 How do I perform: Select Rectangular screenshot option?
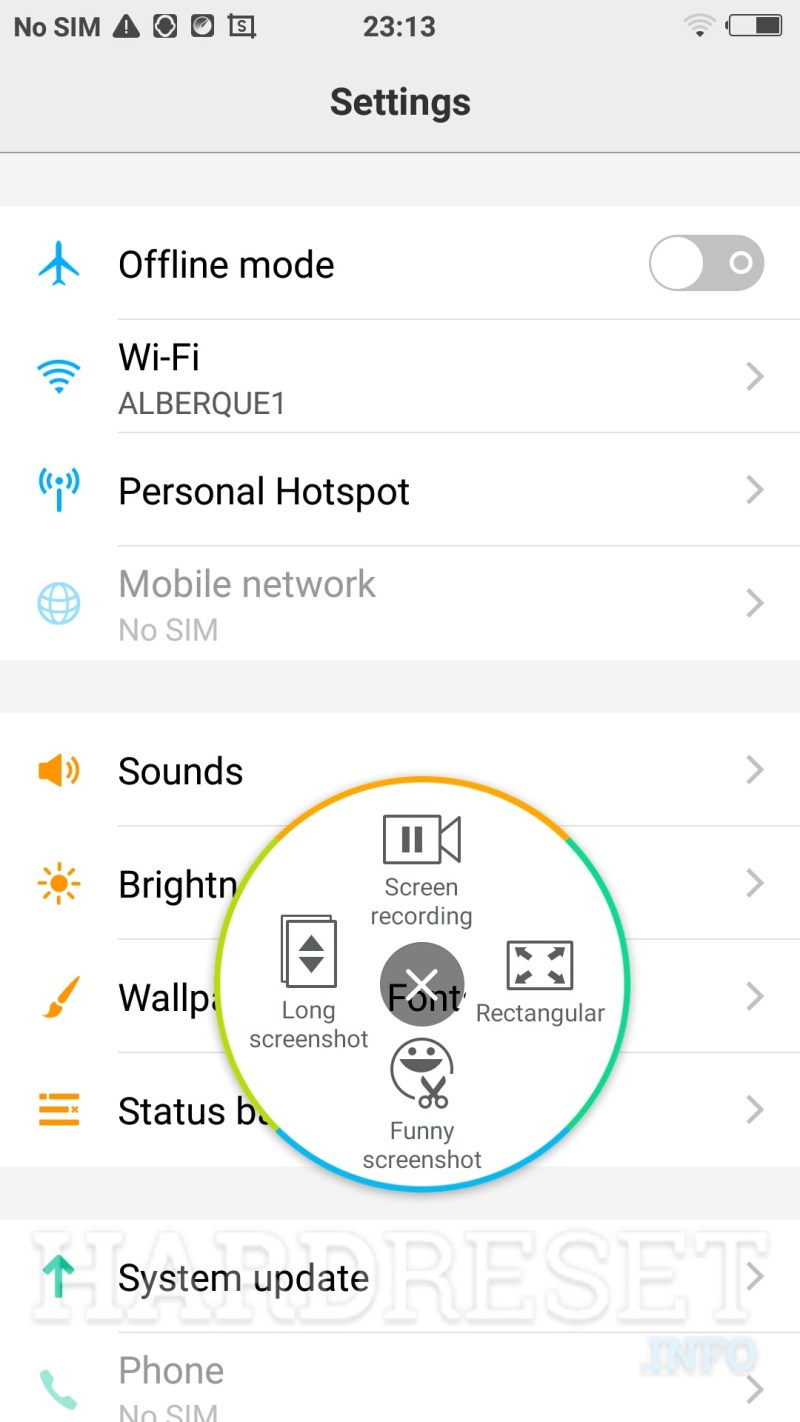tap(540, 983)
